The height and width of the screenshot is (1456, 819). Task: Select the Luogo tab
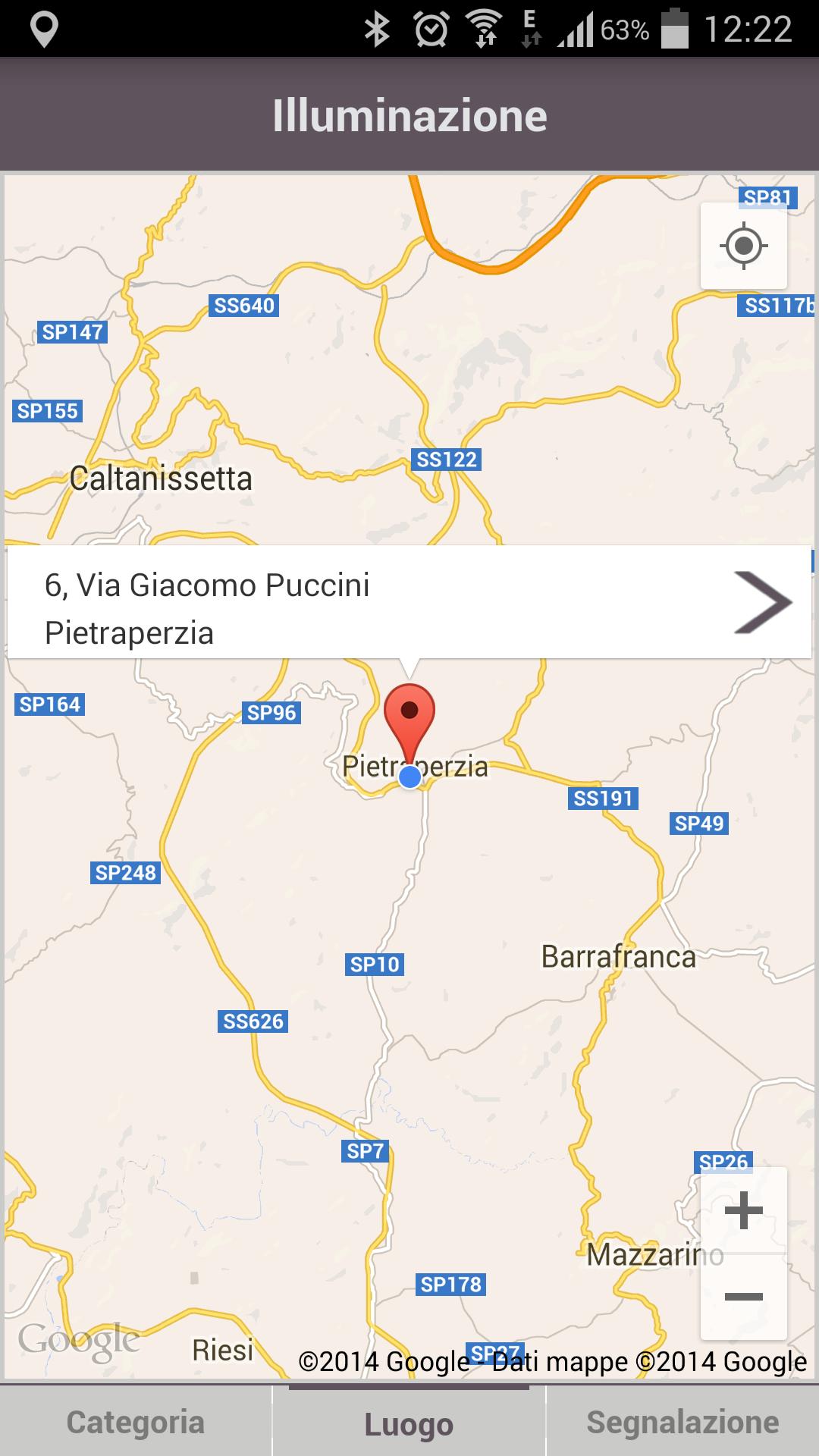409,1423
